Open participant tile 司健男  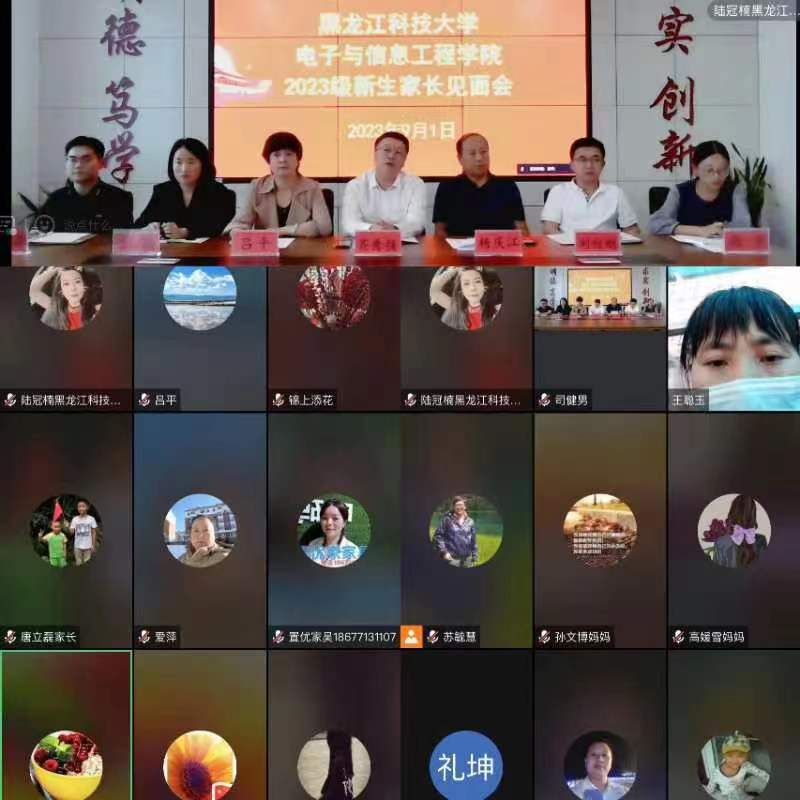pyautogui.click(x=600, y=335)
